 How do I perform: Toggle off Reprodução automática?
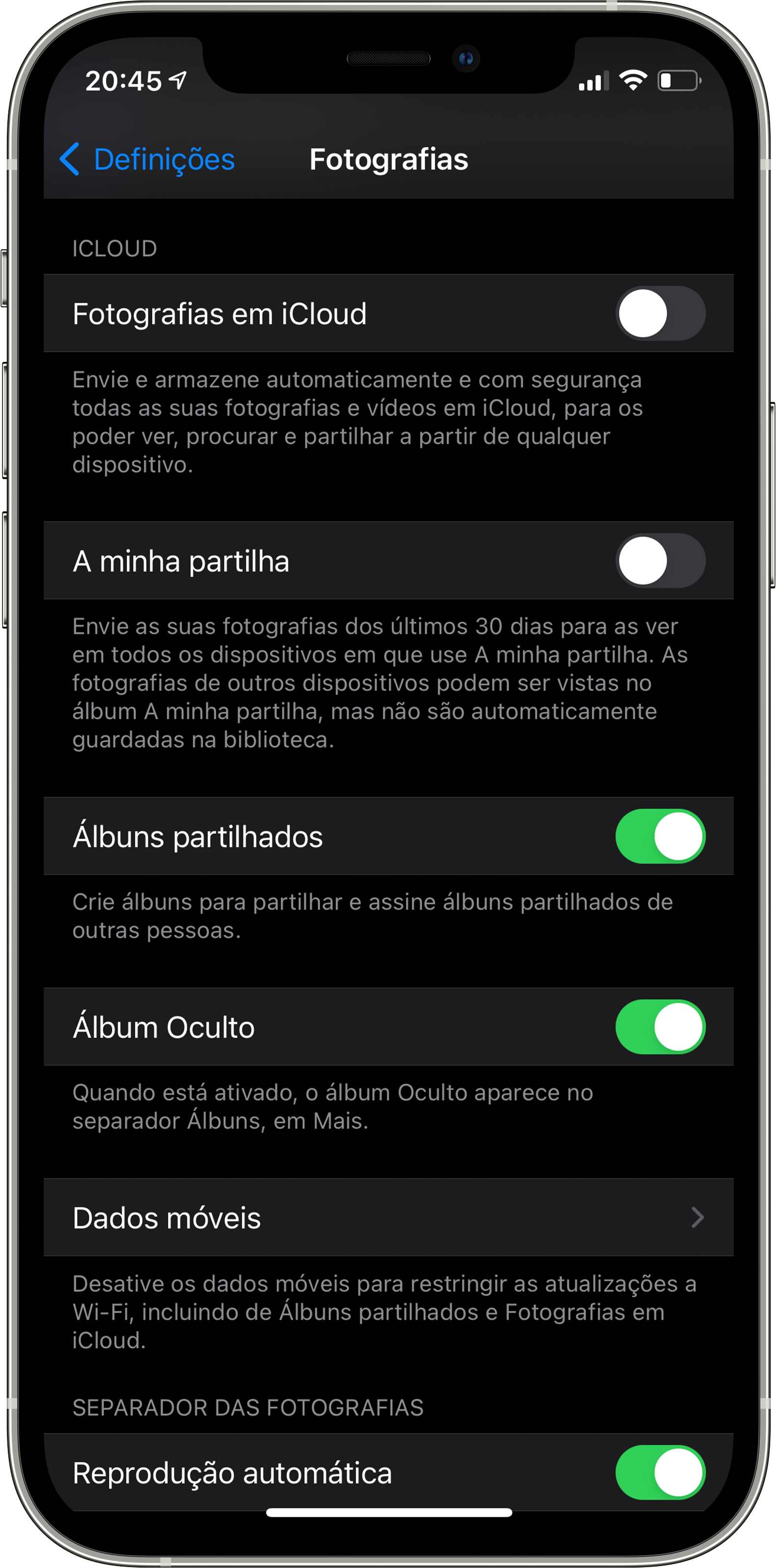660,1472
